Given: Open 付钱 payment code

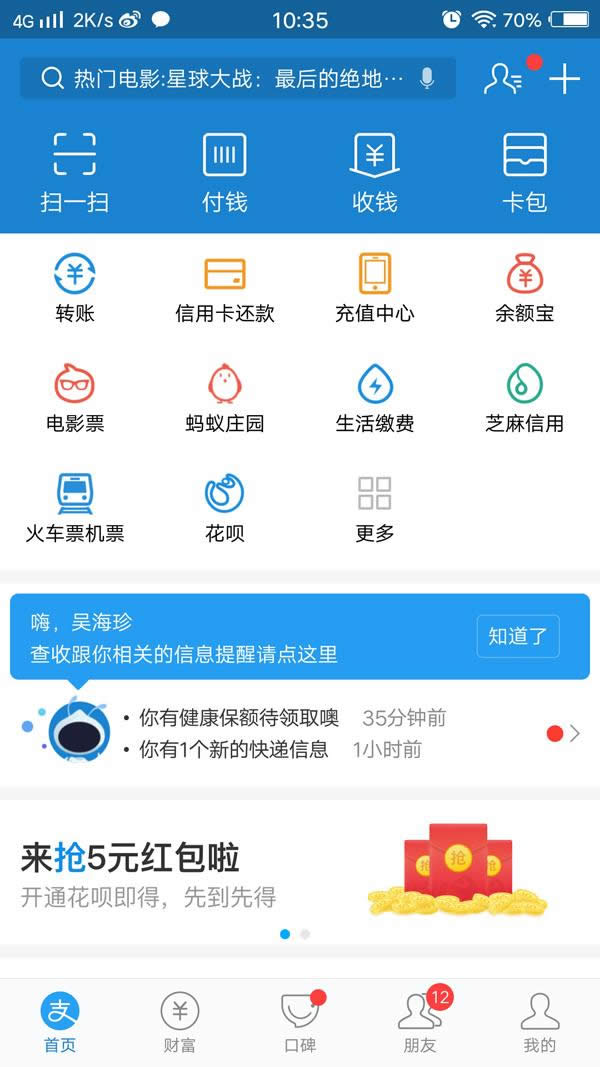Looking at the screenshot, I should 225,172.
